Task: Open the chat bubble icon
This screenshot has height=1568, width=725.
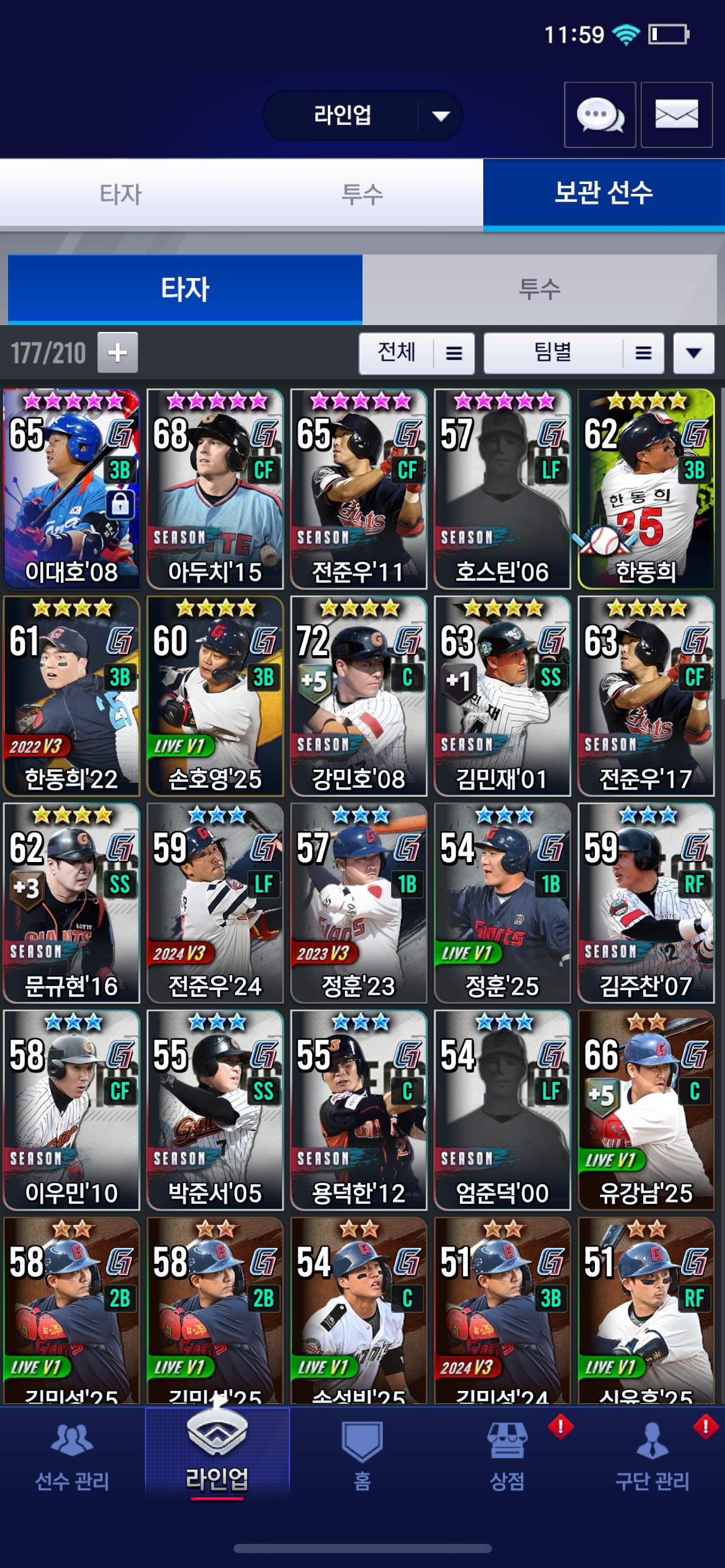Action: click(600, 115)
